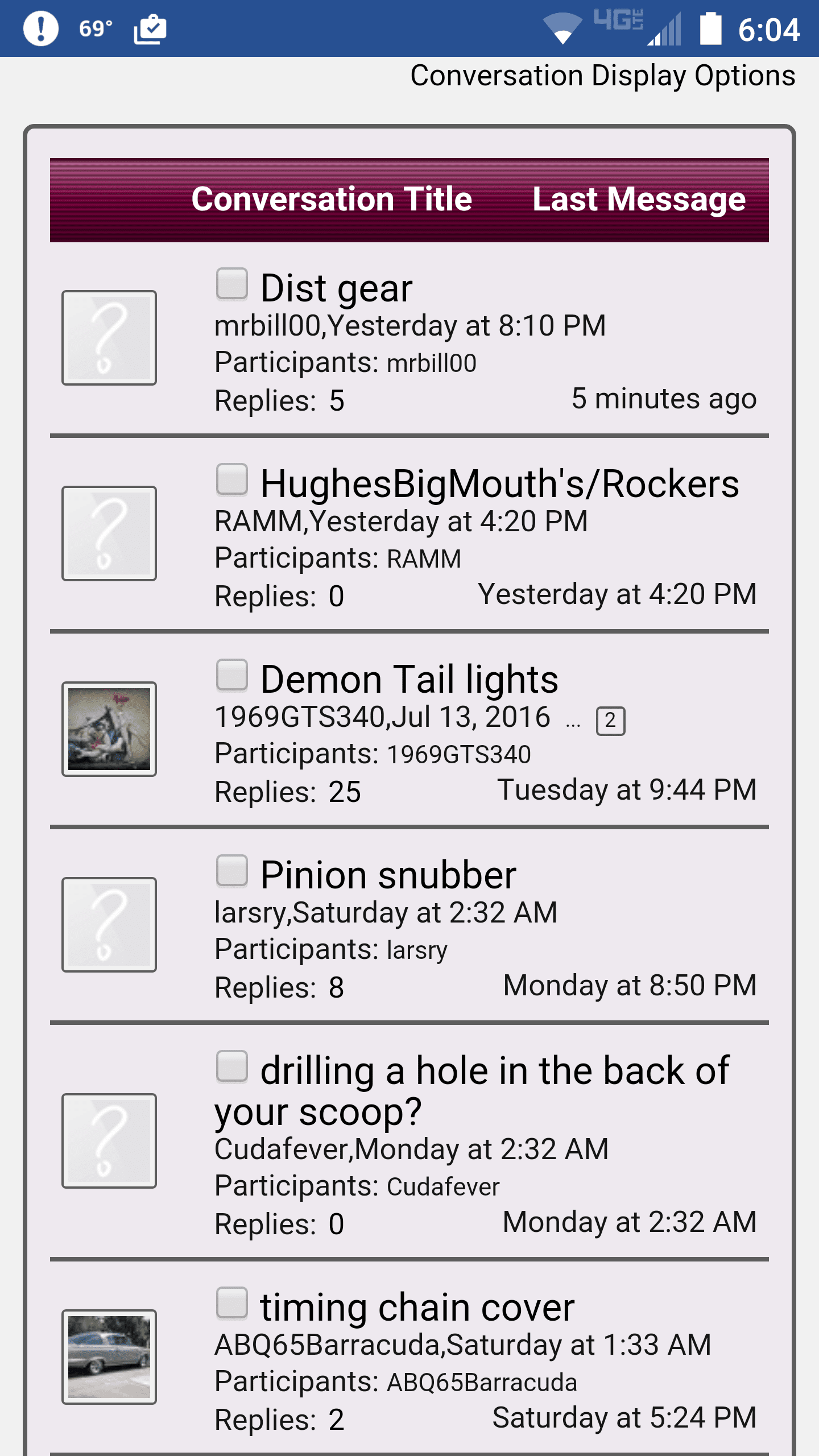This screenshot has width=819, height=1456.
Task: Sort by Conversation Title column
Action: click(331, 199)
